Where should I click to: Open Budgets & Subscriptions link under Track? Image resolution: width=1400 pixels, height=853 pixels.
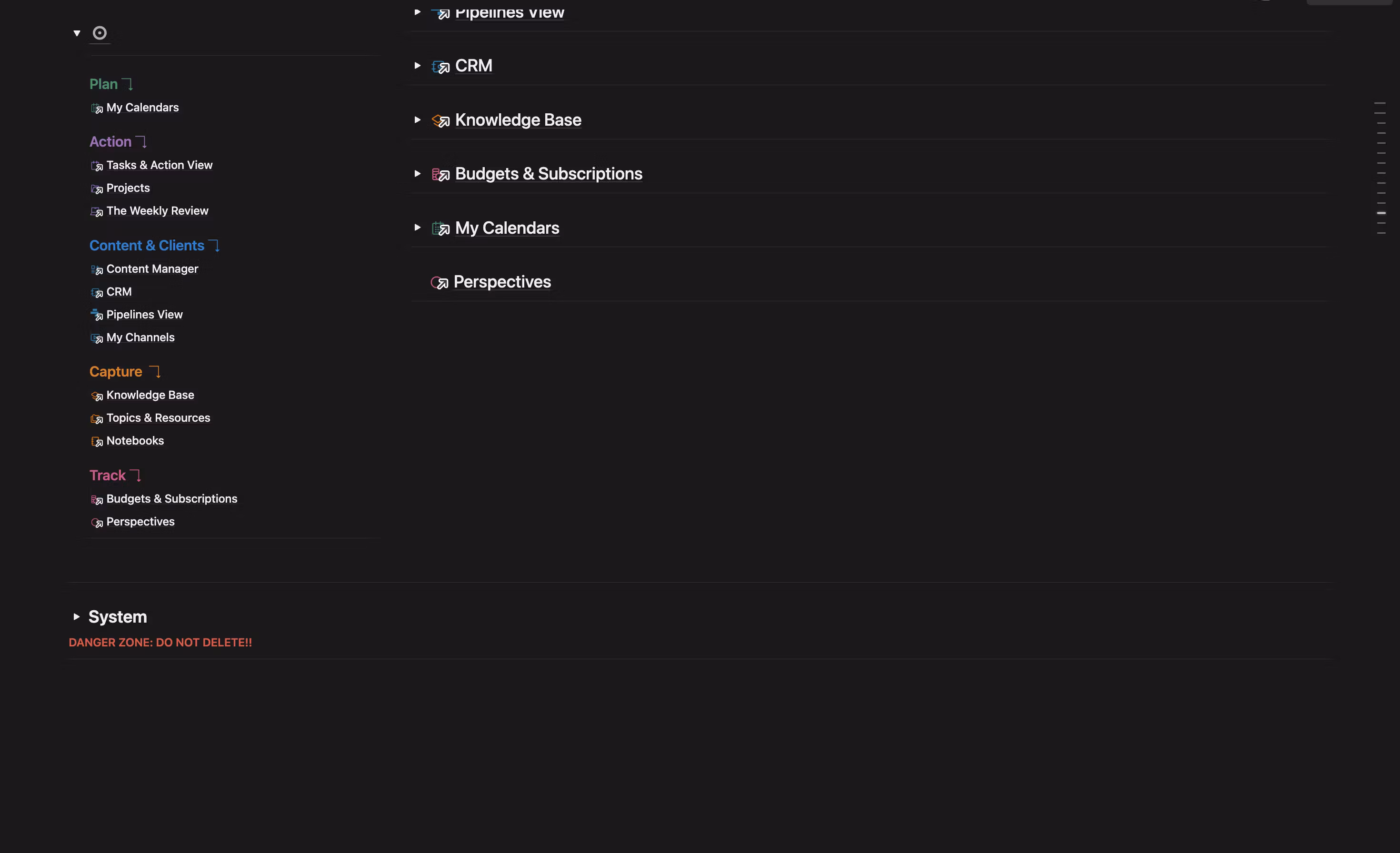pyautogui.click(x=171, y=499)
